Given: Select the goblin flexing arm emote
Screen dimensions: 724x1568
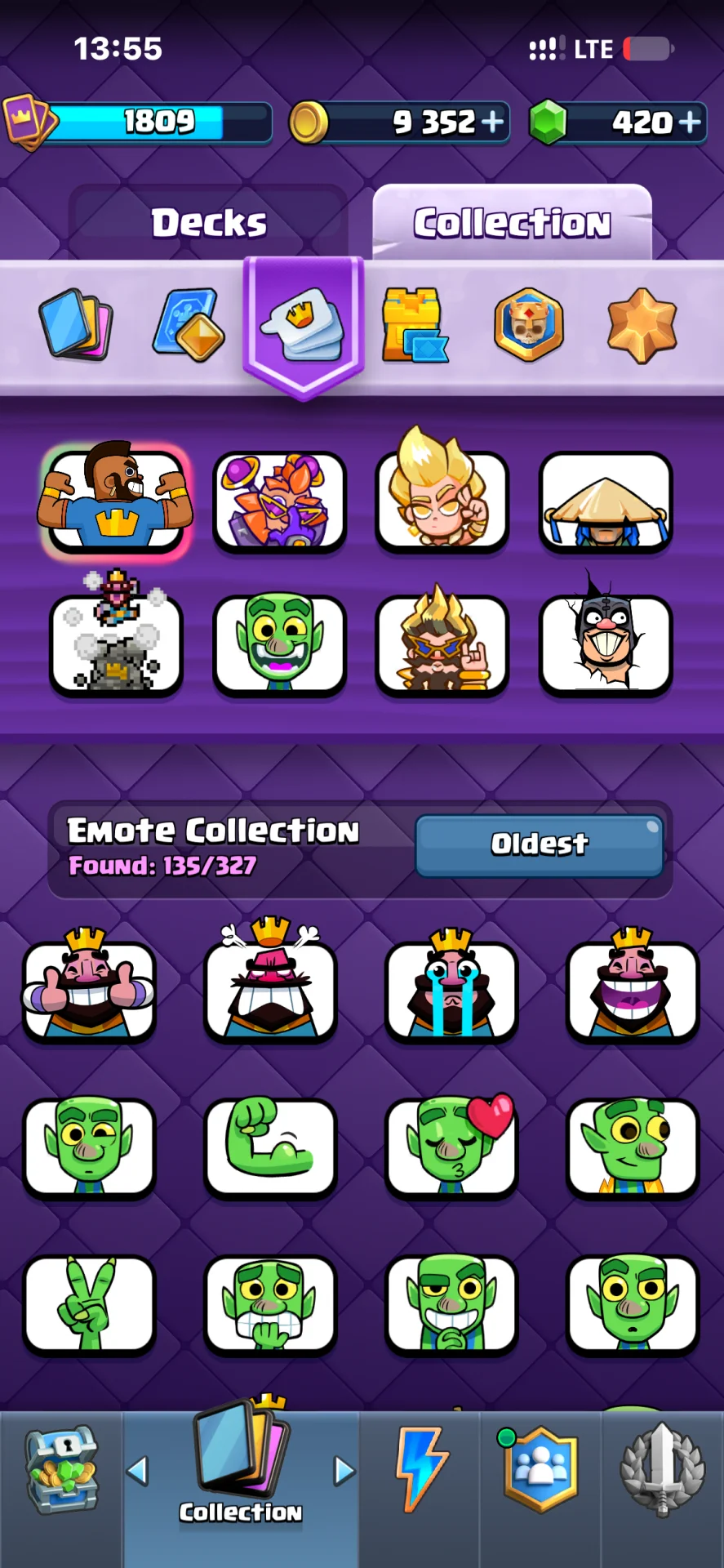Looking at the screenshot, I should point(270,1146).
